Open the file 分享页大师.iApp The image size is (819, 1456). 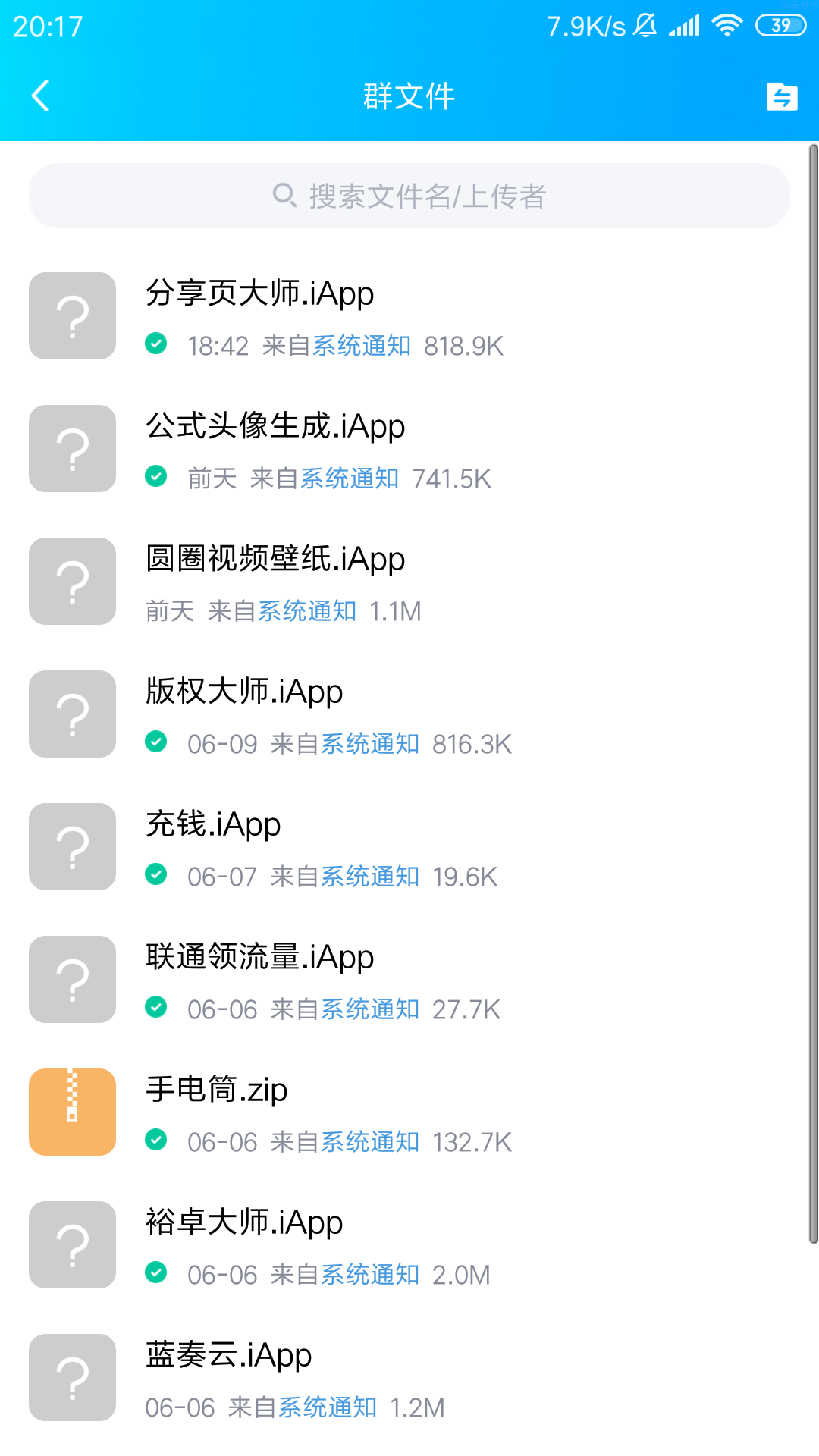pos(409,316)
